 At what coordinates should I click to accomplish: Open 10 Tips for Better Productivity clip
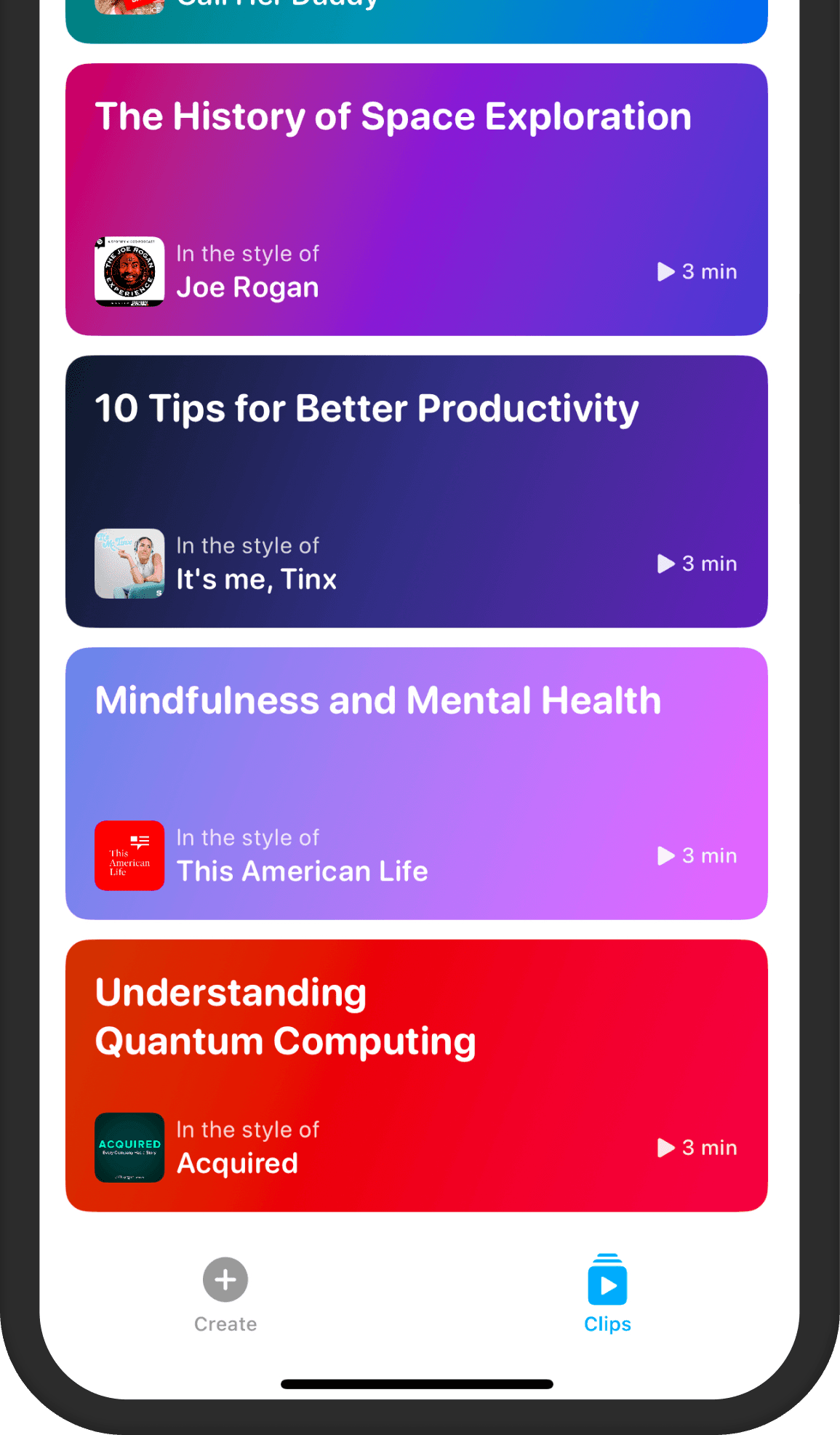pyautogui.click(x=417, y=492)
